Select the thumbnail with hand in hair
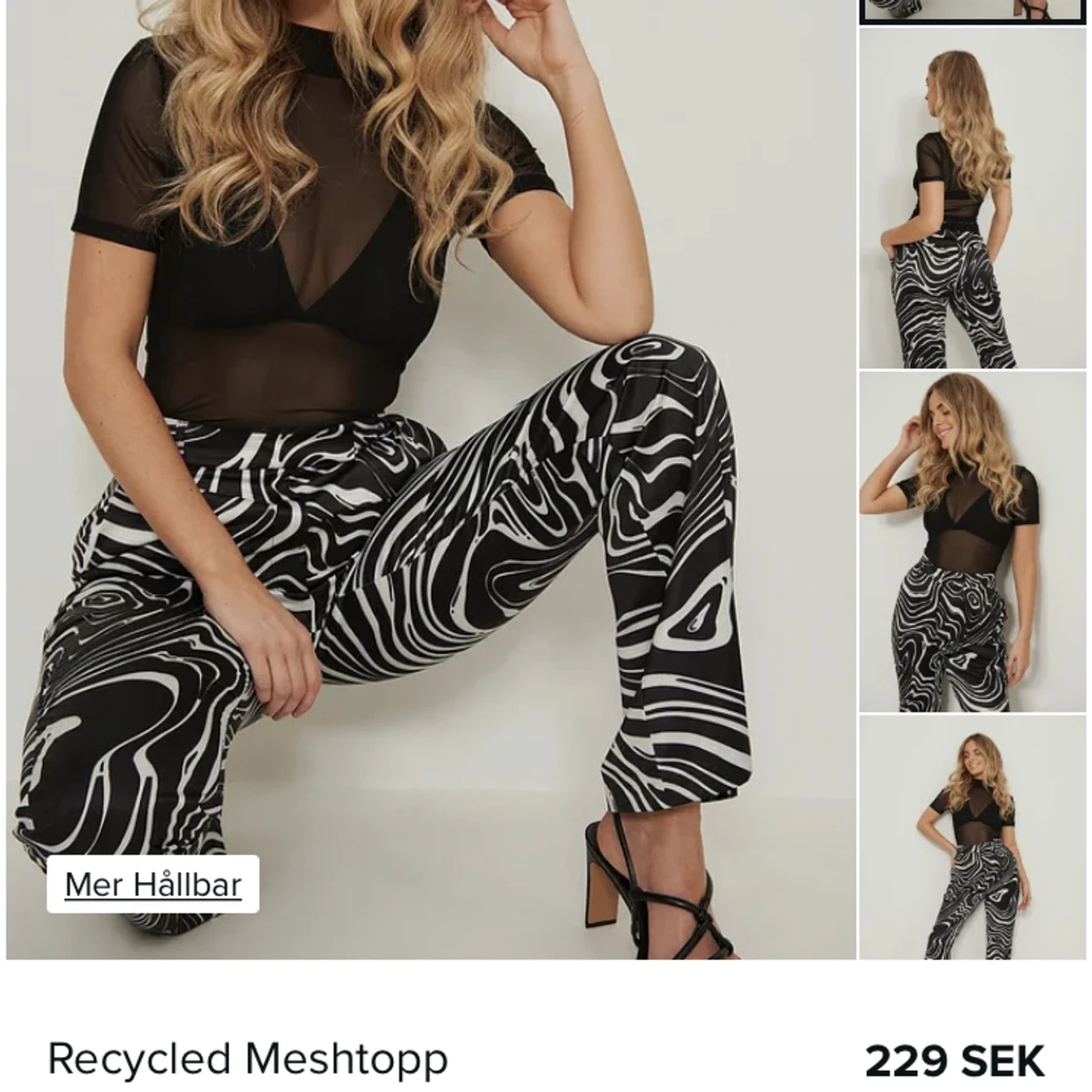 coord(972,542)
